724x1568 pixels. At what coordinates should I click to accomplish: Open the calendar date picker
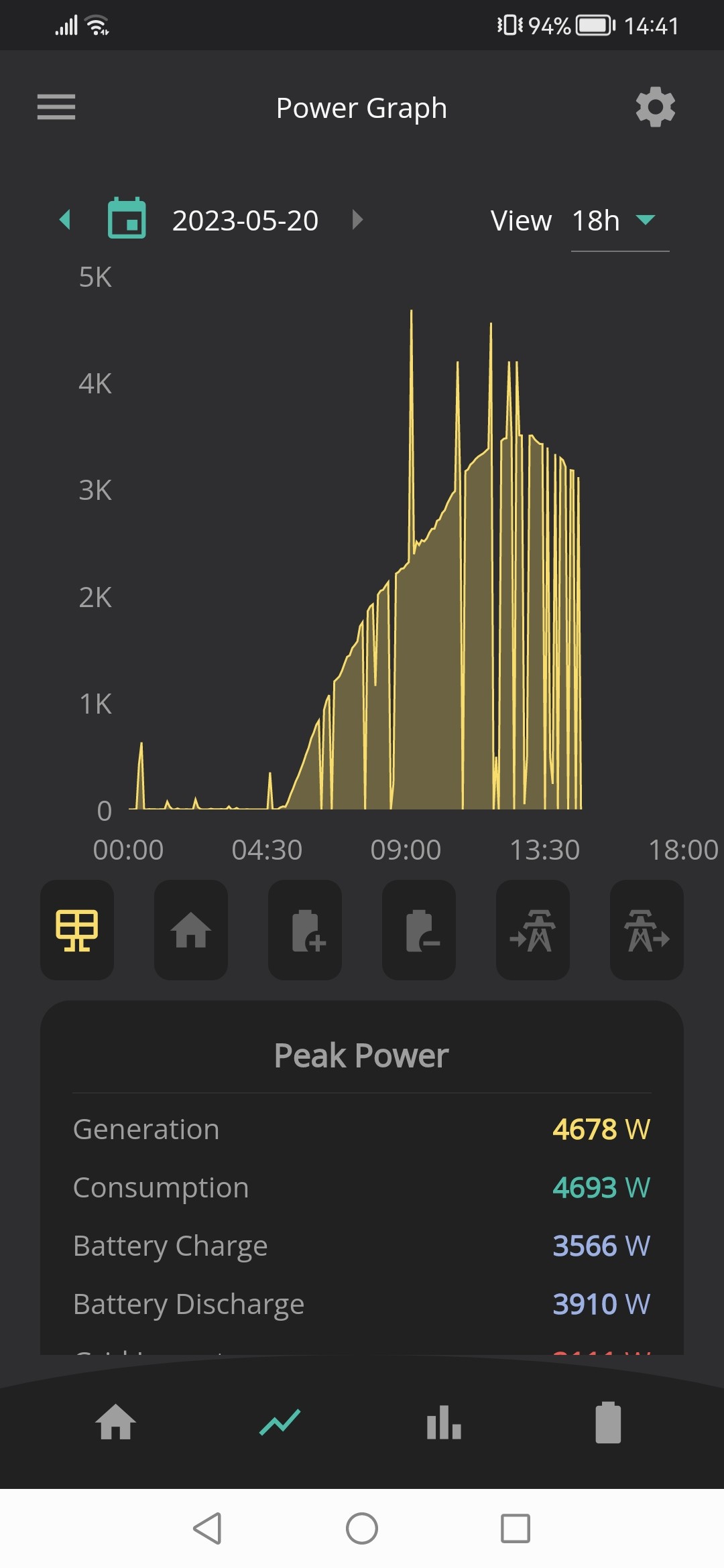point(127,218)
